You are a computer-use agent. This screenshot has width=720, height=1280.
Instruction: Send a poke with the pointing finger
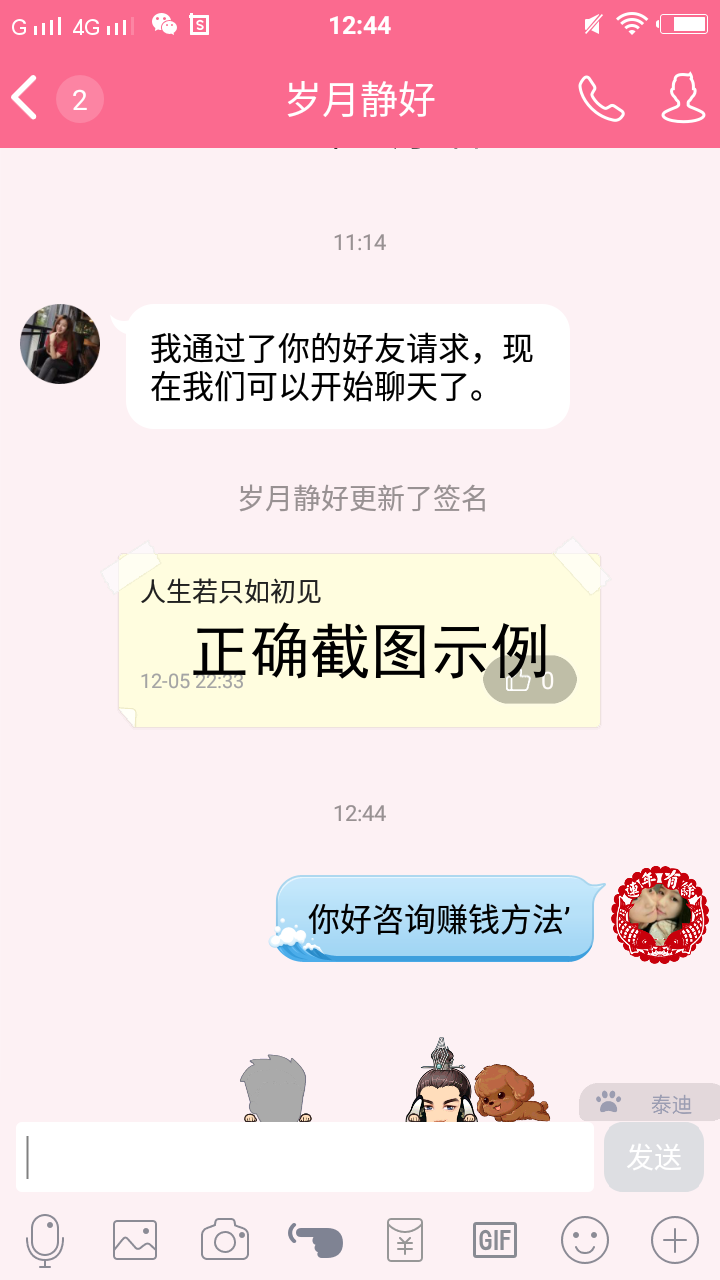(316, 1241)
